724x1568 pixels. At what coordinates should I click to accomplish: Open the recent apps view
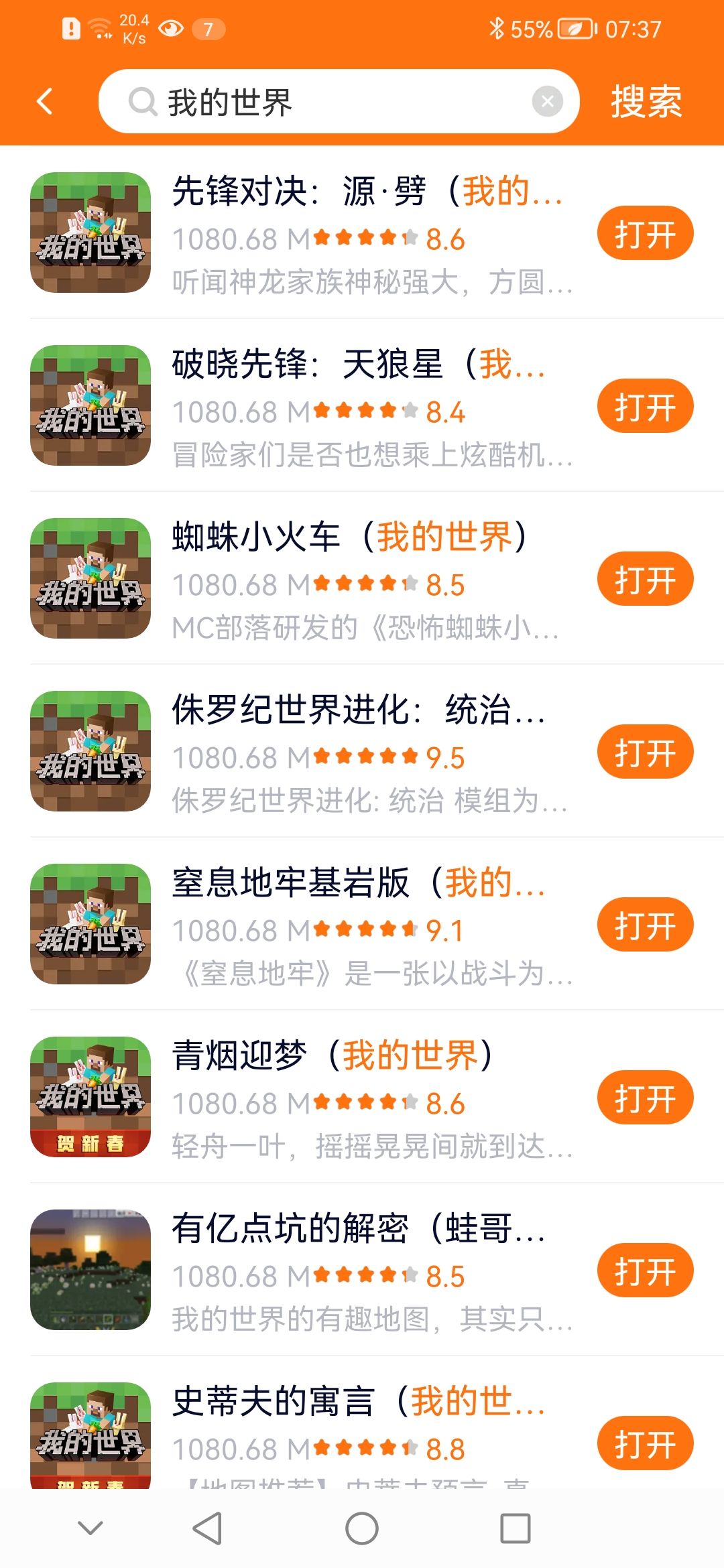pos(516,1528)
